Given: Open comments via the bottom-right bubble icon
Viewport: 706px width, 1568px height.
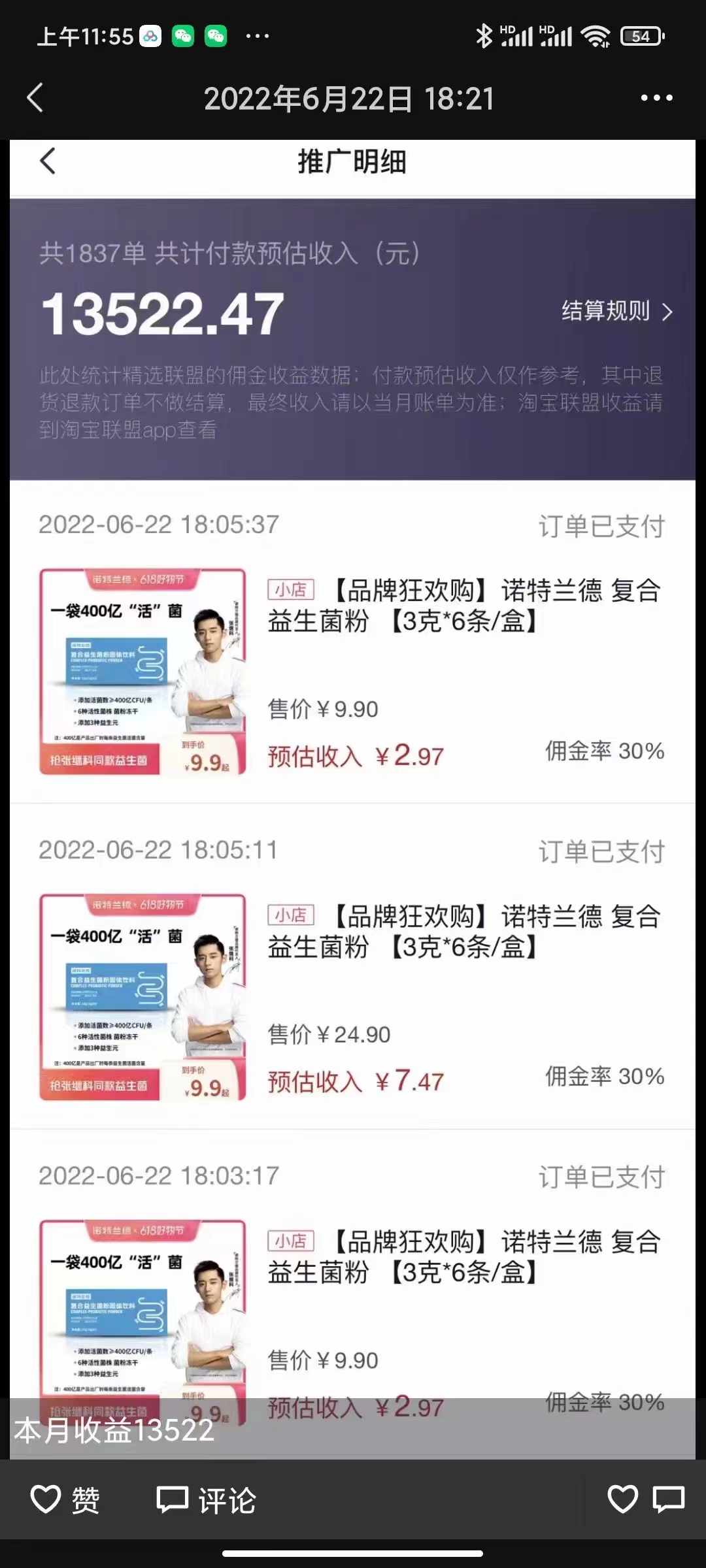Looking at the screenshot, I should click(668, 1499).
